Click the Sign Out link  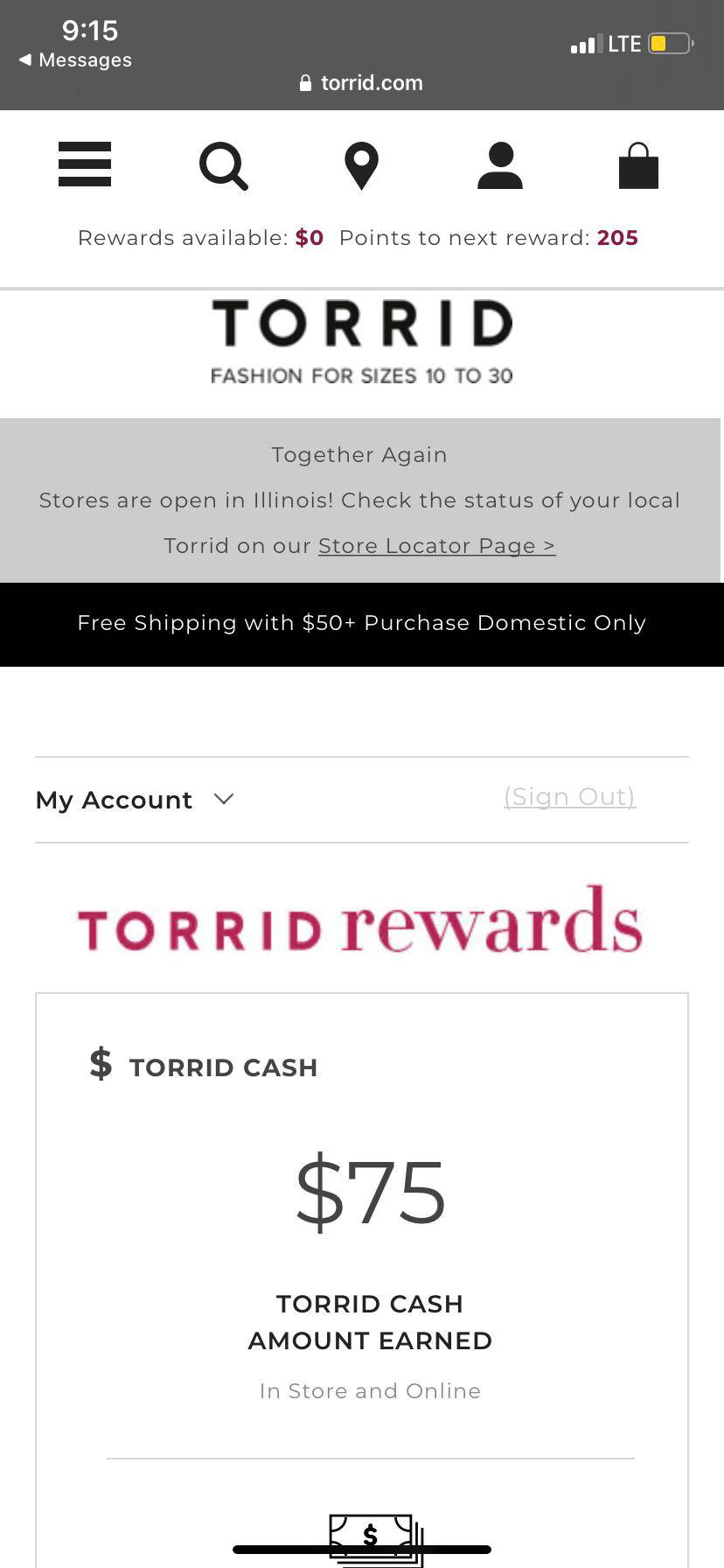point(569,797)
